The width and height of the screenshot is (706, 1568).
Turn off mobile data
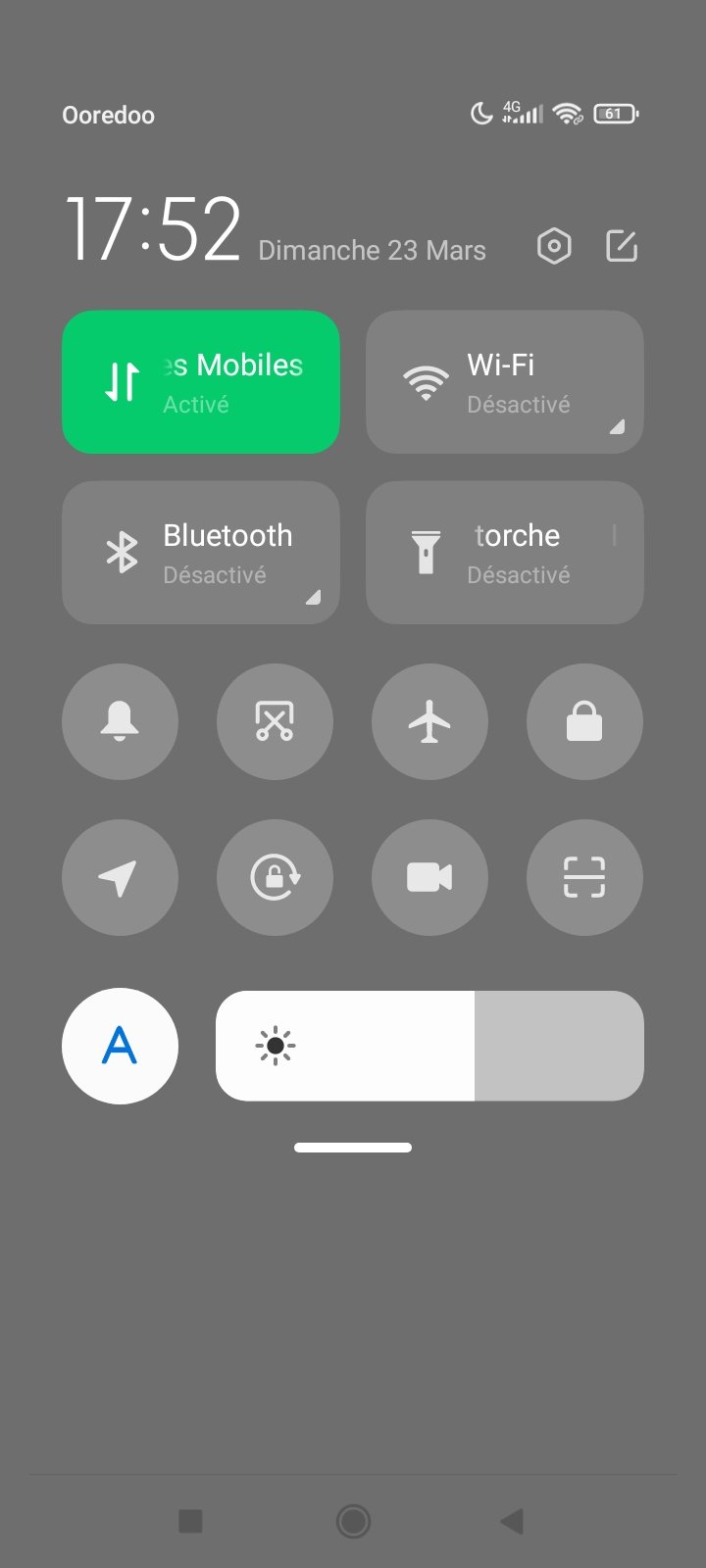pyautogui.click(x=201, y=382)
